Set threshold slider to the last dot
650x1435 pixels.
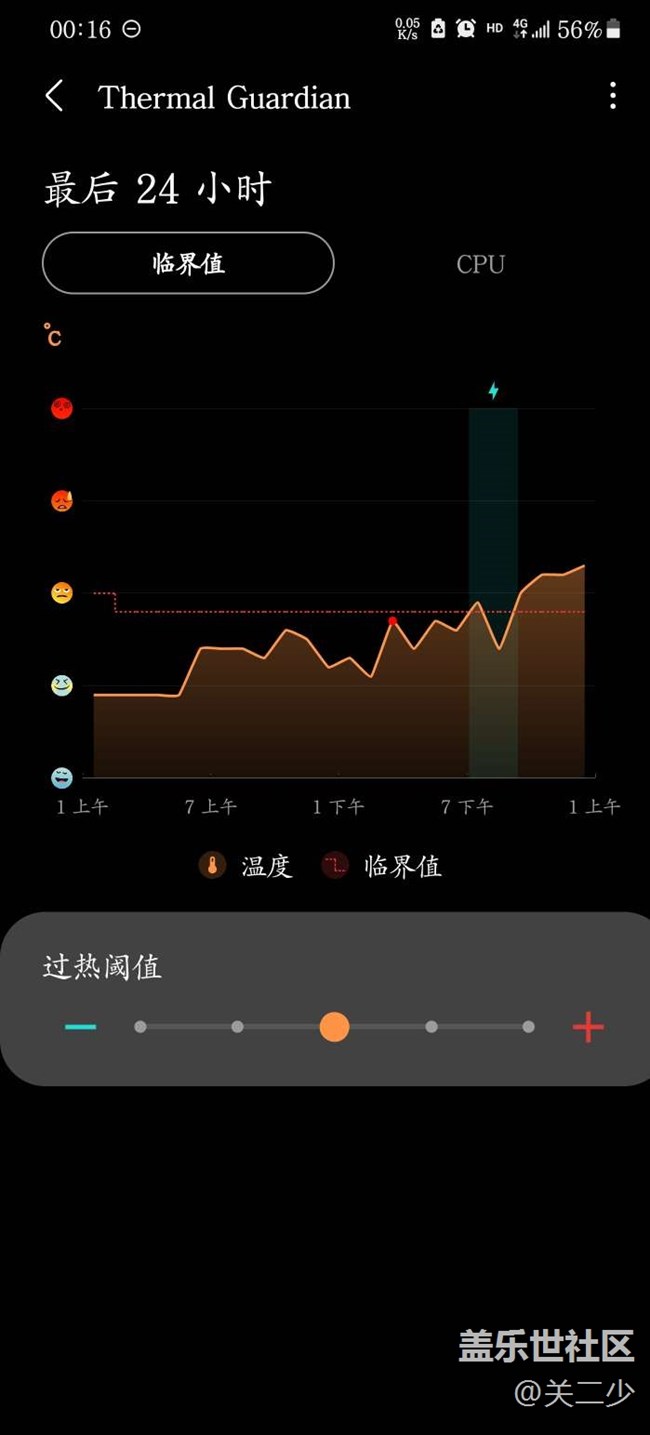[x=528, y=1027]
